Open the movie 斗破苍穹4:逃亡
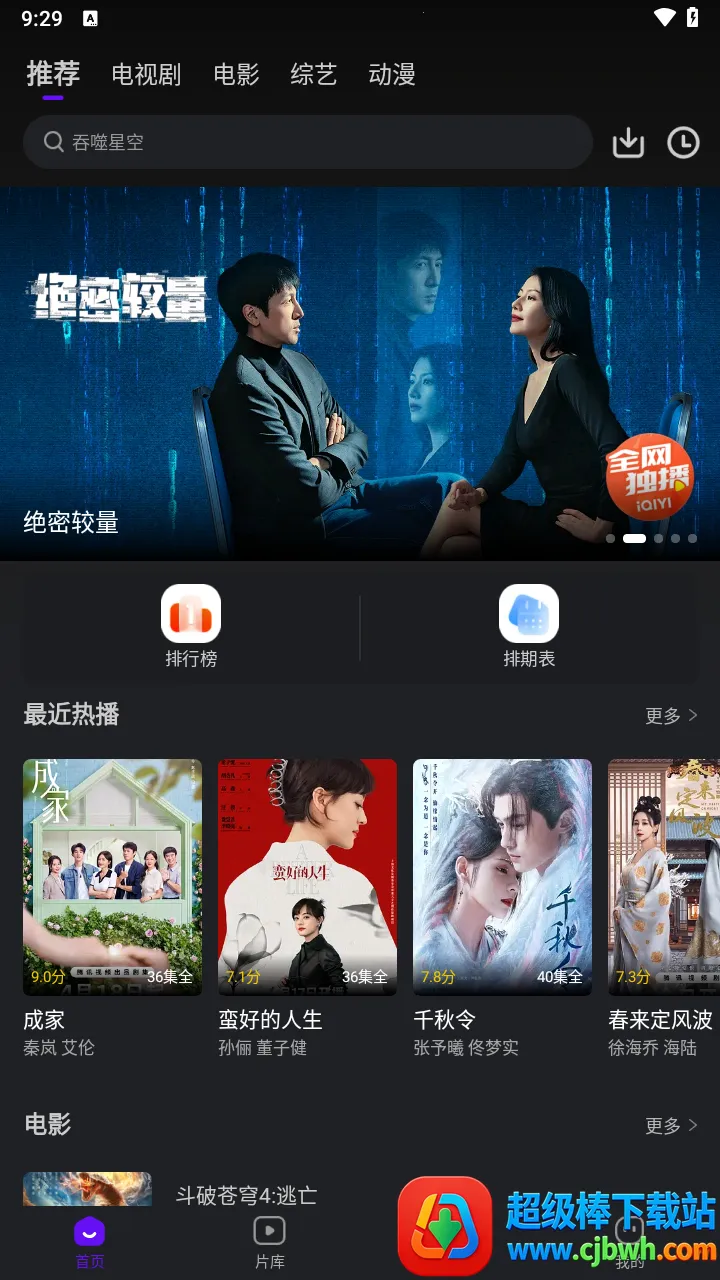Viewport: 720px width, 1280px height. (246, 1195)
